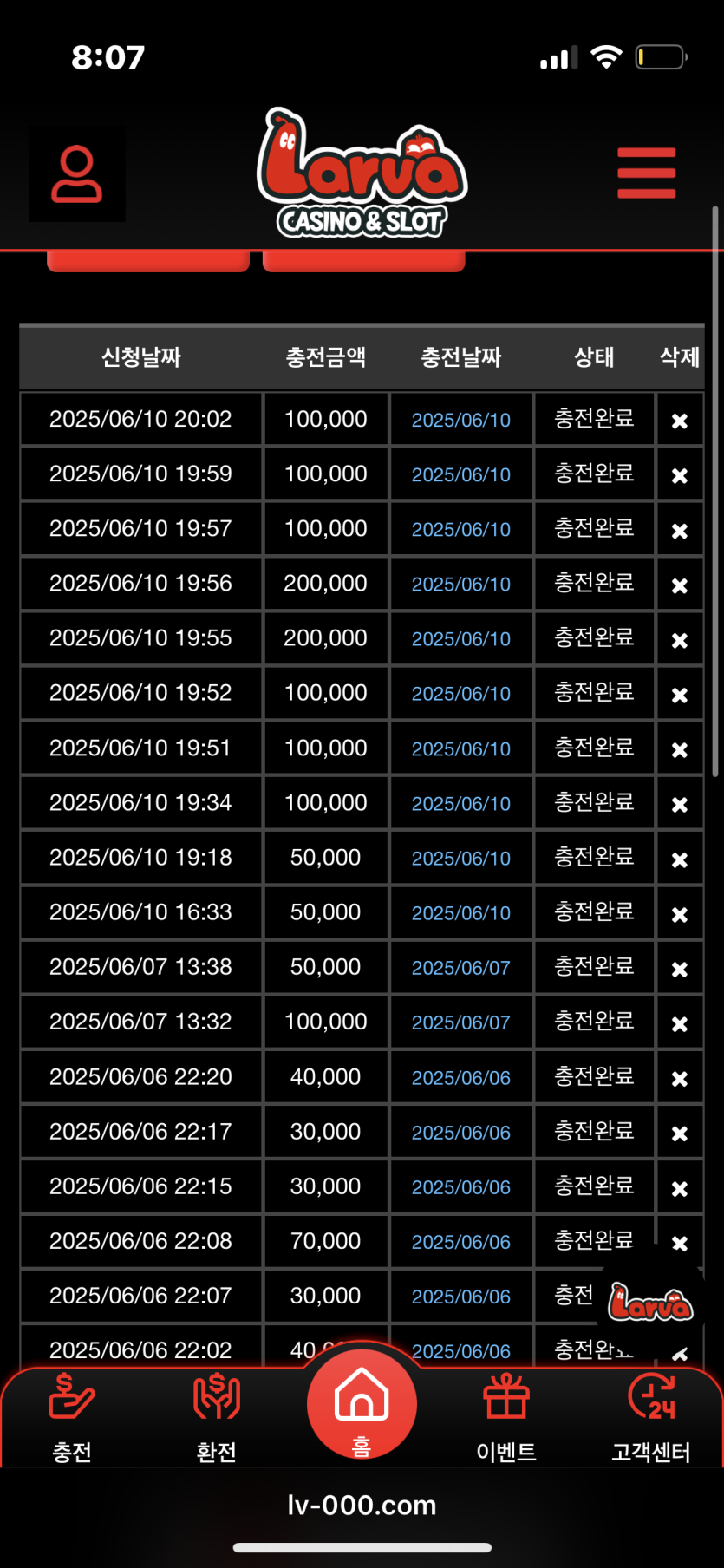Delete the 2025/06/10 19:52 record

pos(680,695)
